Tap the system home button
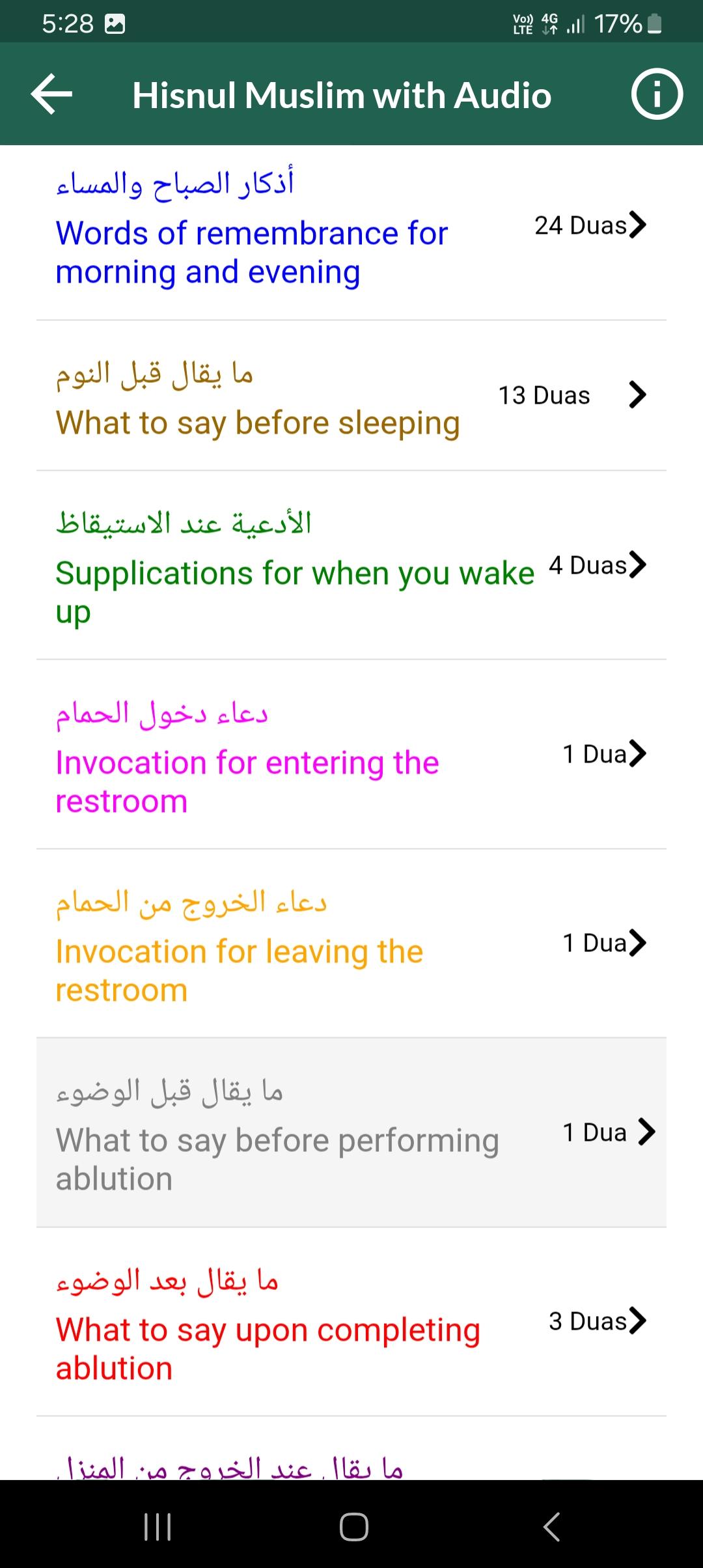This screenshot has width=703, height=1568. pyautogui.click(x=353, y=1526)
